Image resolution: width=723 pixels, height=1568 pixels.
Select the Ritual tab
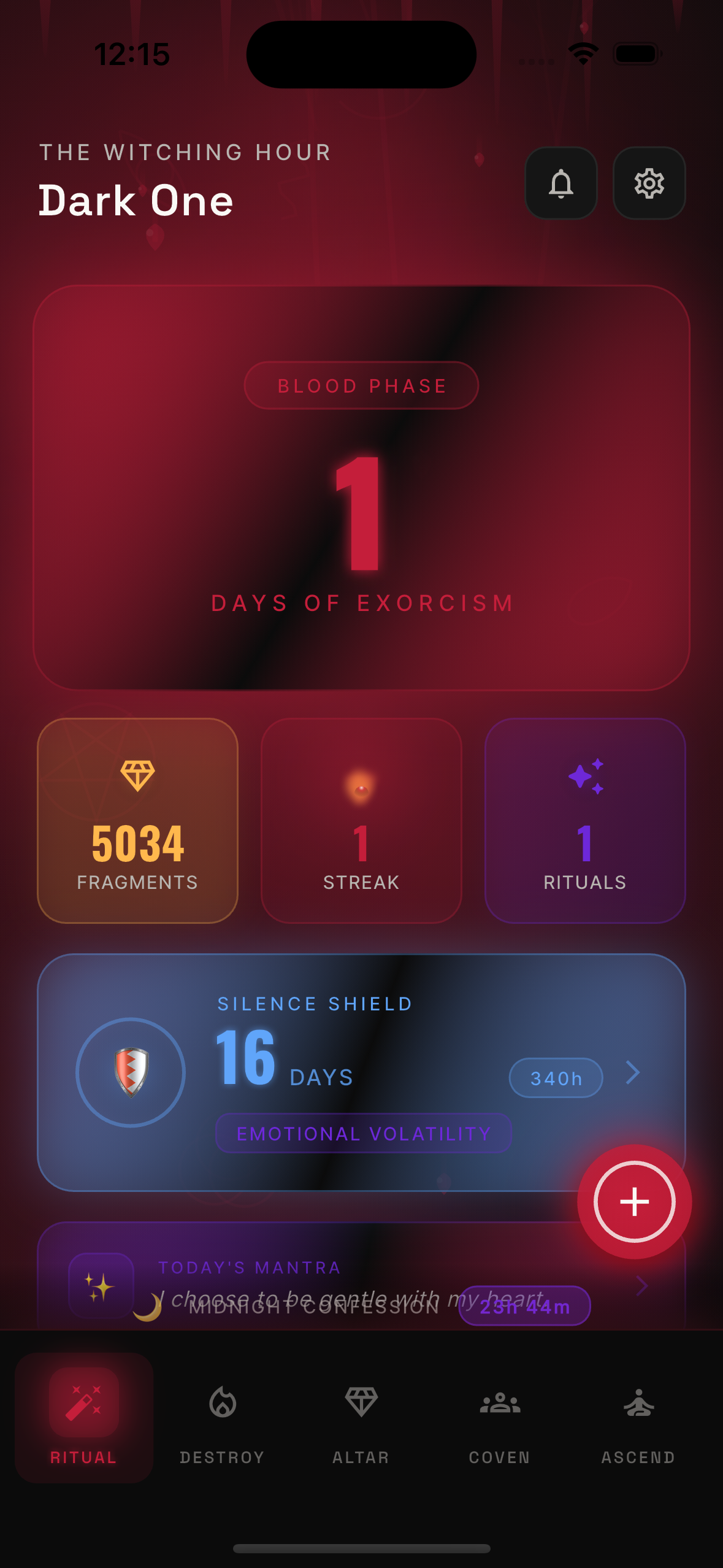(84, 1418)
